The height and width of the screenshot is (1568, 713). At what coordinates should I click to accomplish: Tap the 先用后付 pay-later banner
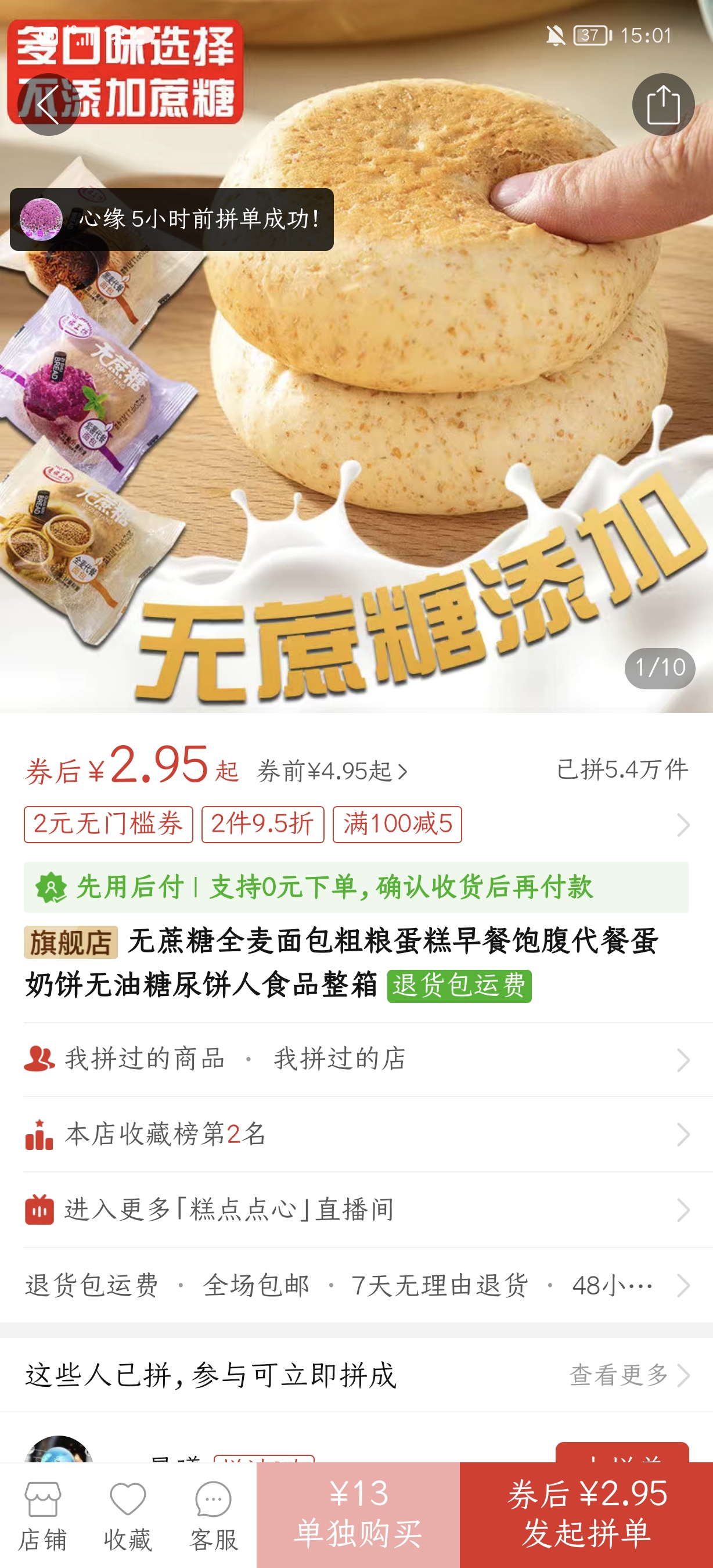click(356, 887)
